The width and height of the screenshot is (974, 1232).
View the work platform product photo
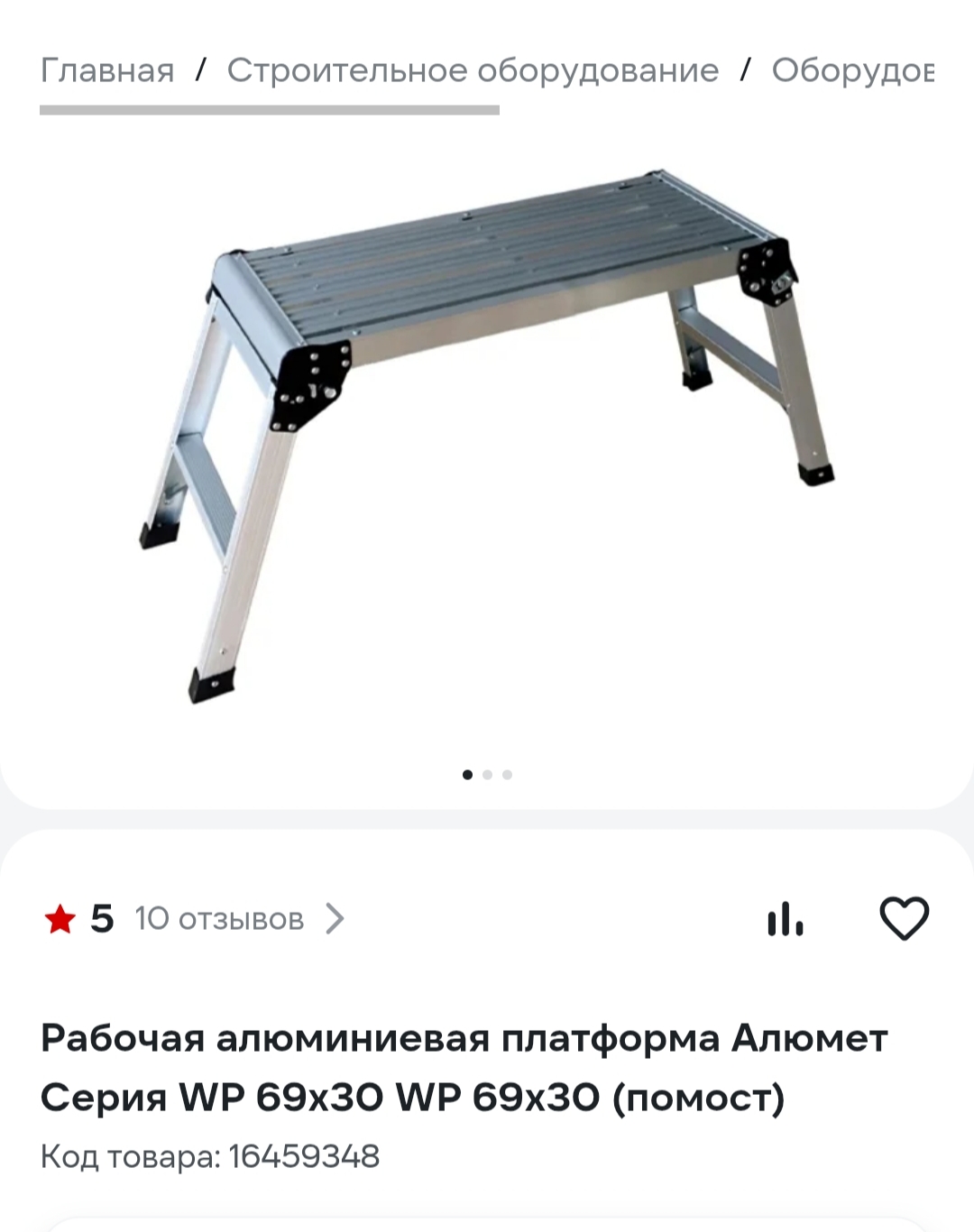pos(487,433)
